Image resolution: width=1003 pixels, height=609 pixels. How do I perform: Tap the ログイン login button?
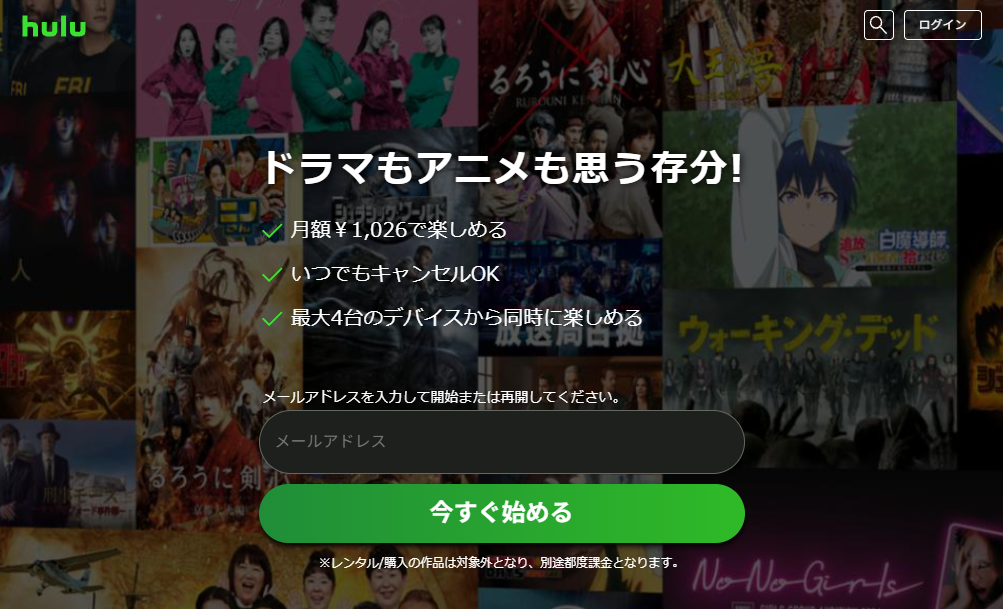tap(942, 25)
